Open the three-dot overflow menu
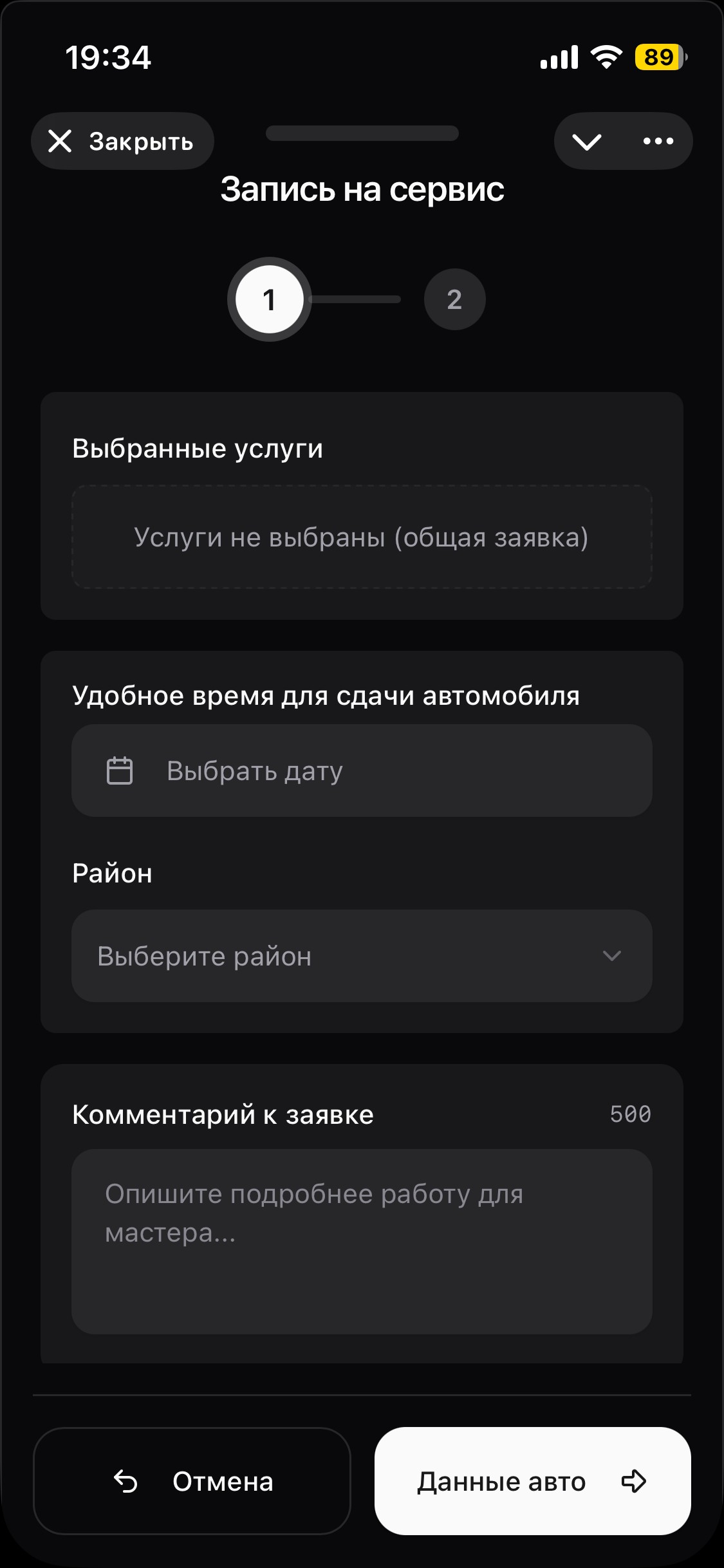This screenshot has width=724, height=1568. tap(658, 141)
